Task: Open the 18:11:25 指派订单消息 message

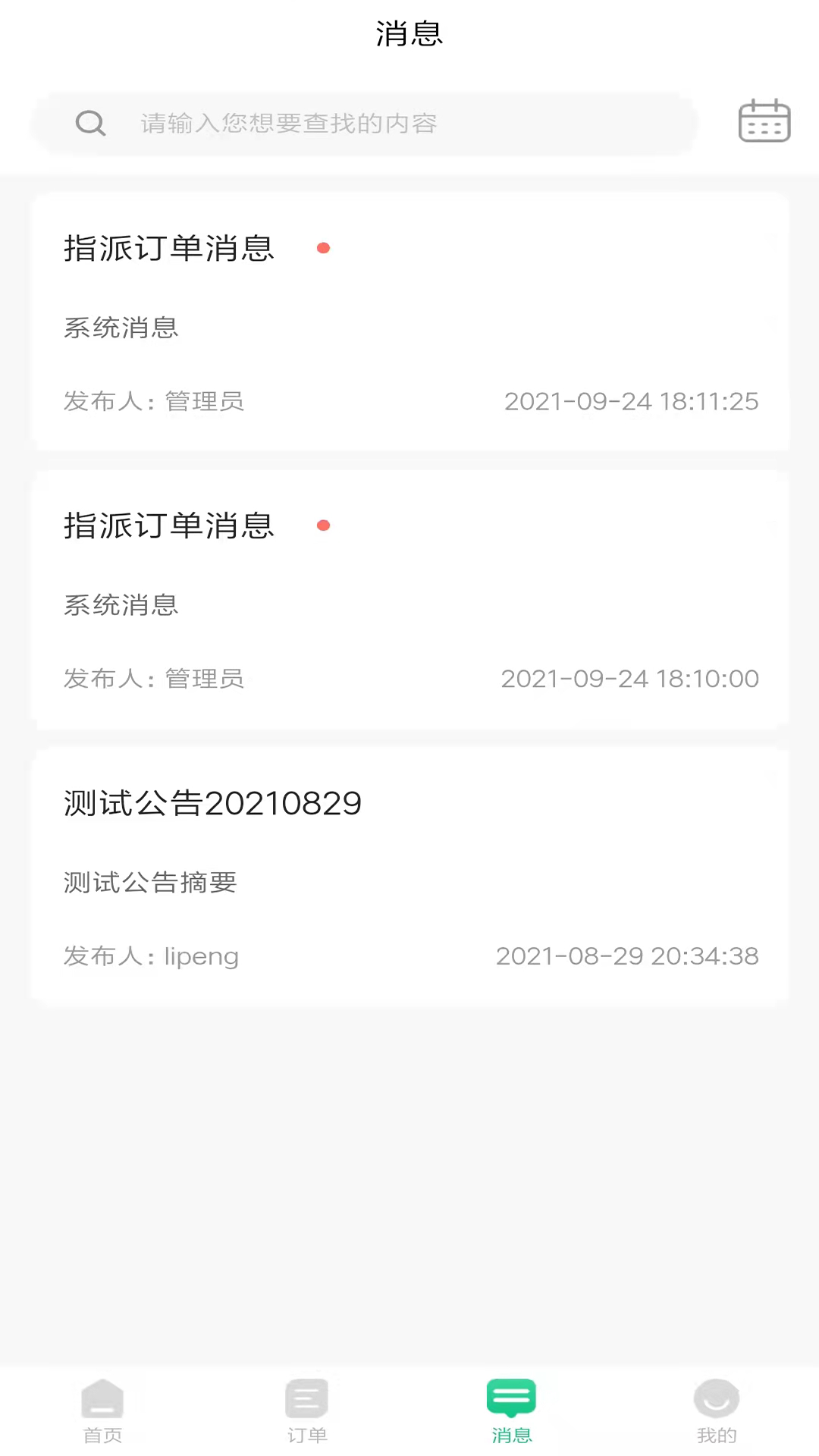Action: (x=410, y=322)
